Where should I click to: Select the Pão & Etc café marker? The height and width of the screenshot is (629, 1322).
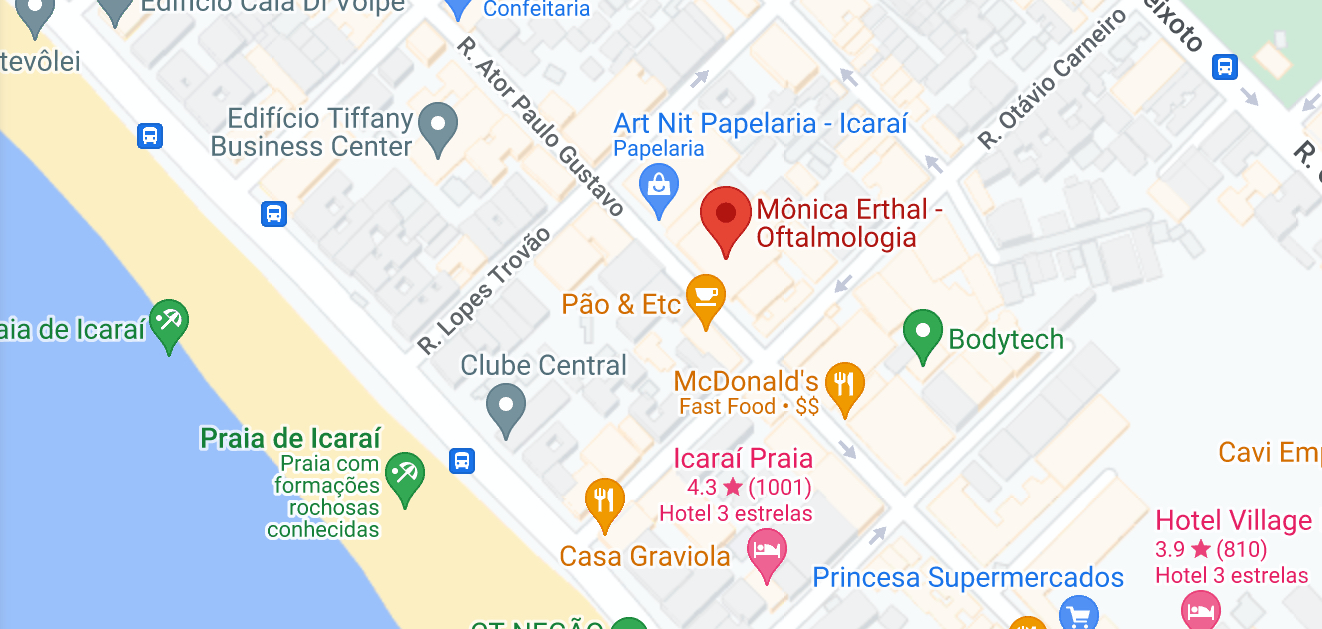point(706,298)
